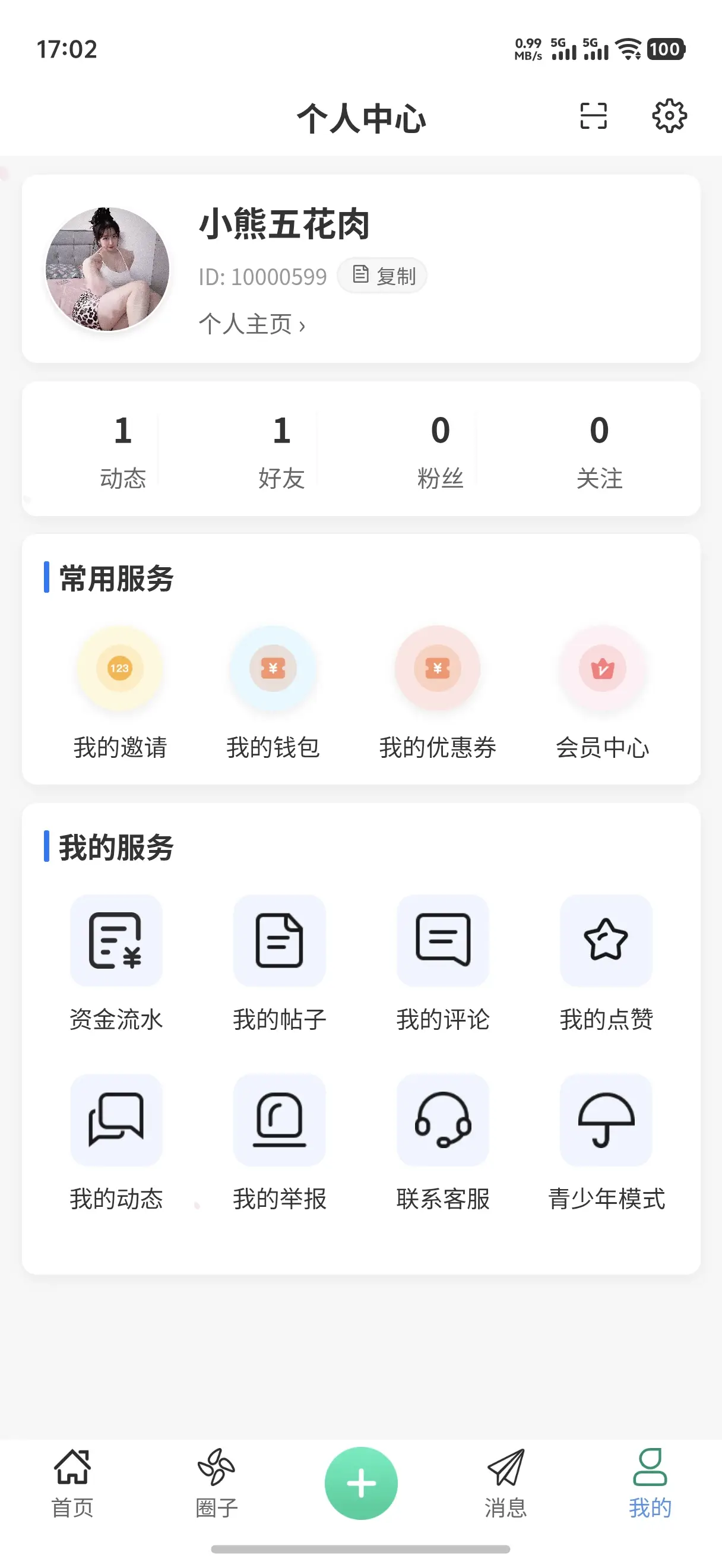This screenshot has height=1568, width=722.
Task: Open the scan icon in the header
Action: pos(593,116)
